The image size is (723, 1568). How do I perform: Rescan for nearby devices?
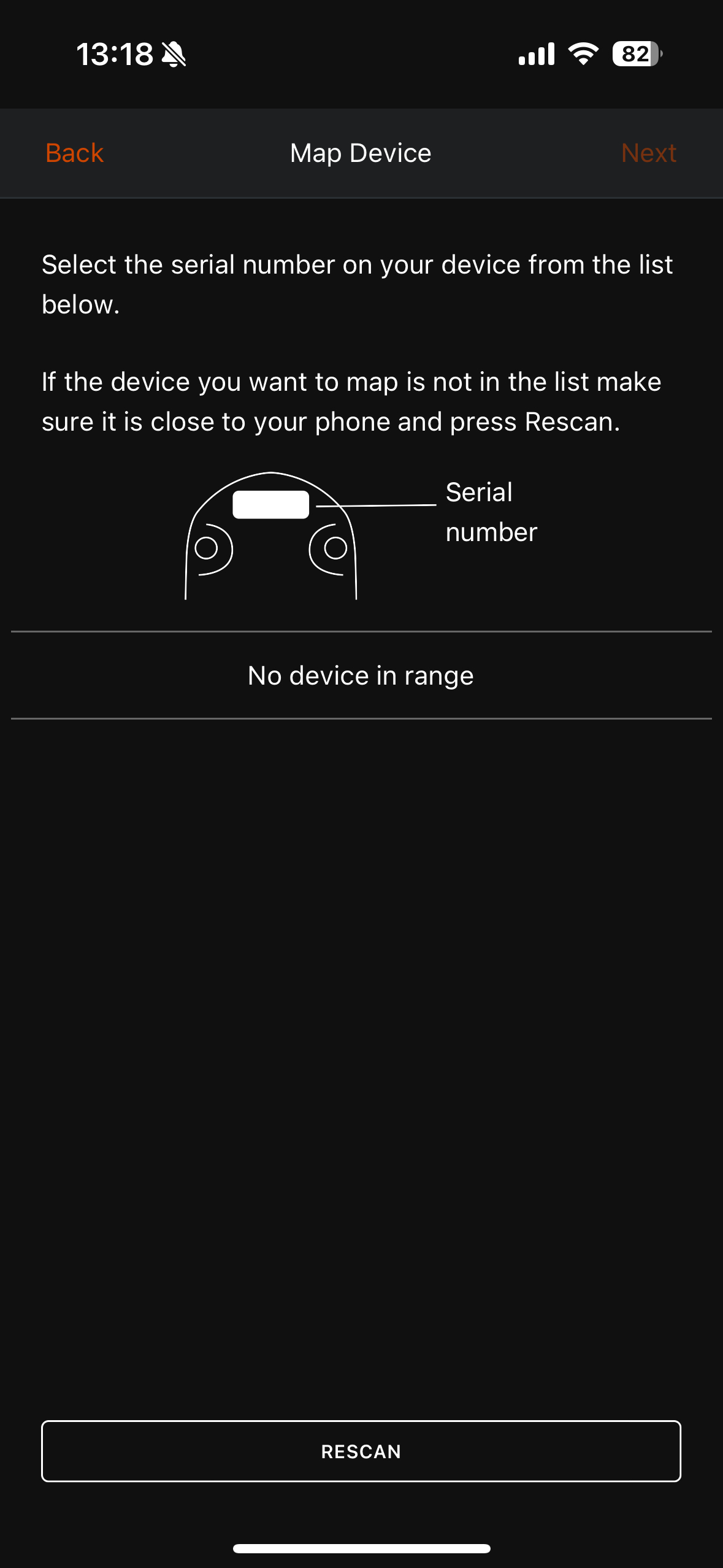coord(361,1451)
